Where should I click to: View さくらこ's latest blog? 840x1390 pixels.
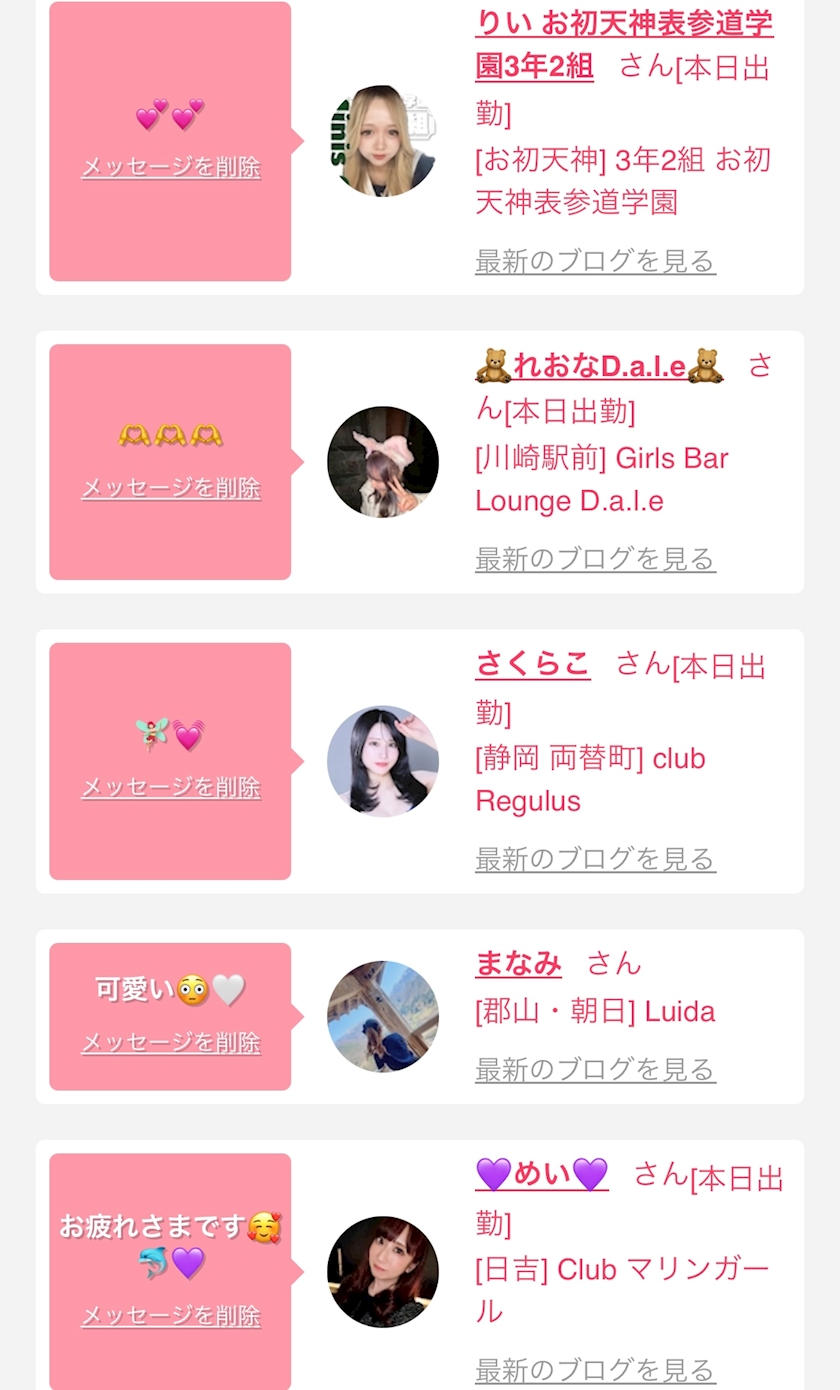(595, 858)
